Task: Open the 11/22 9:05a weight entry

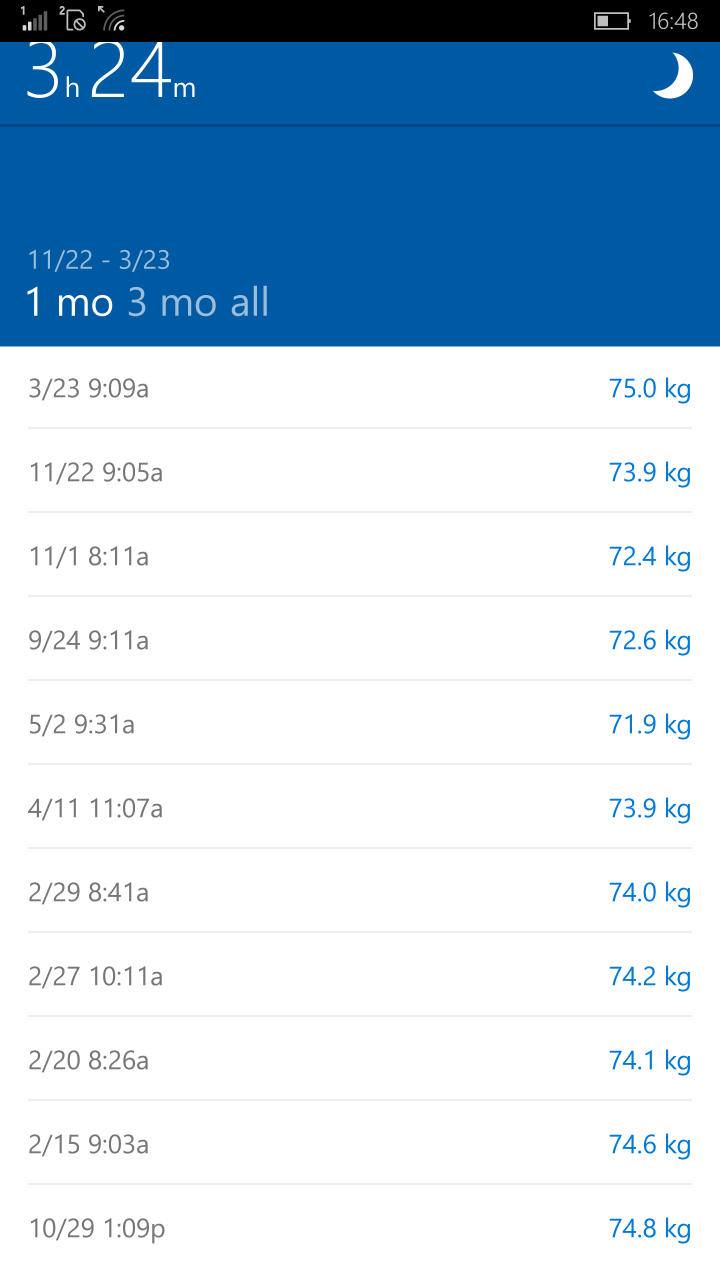Action: 360,472
